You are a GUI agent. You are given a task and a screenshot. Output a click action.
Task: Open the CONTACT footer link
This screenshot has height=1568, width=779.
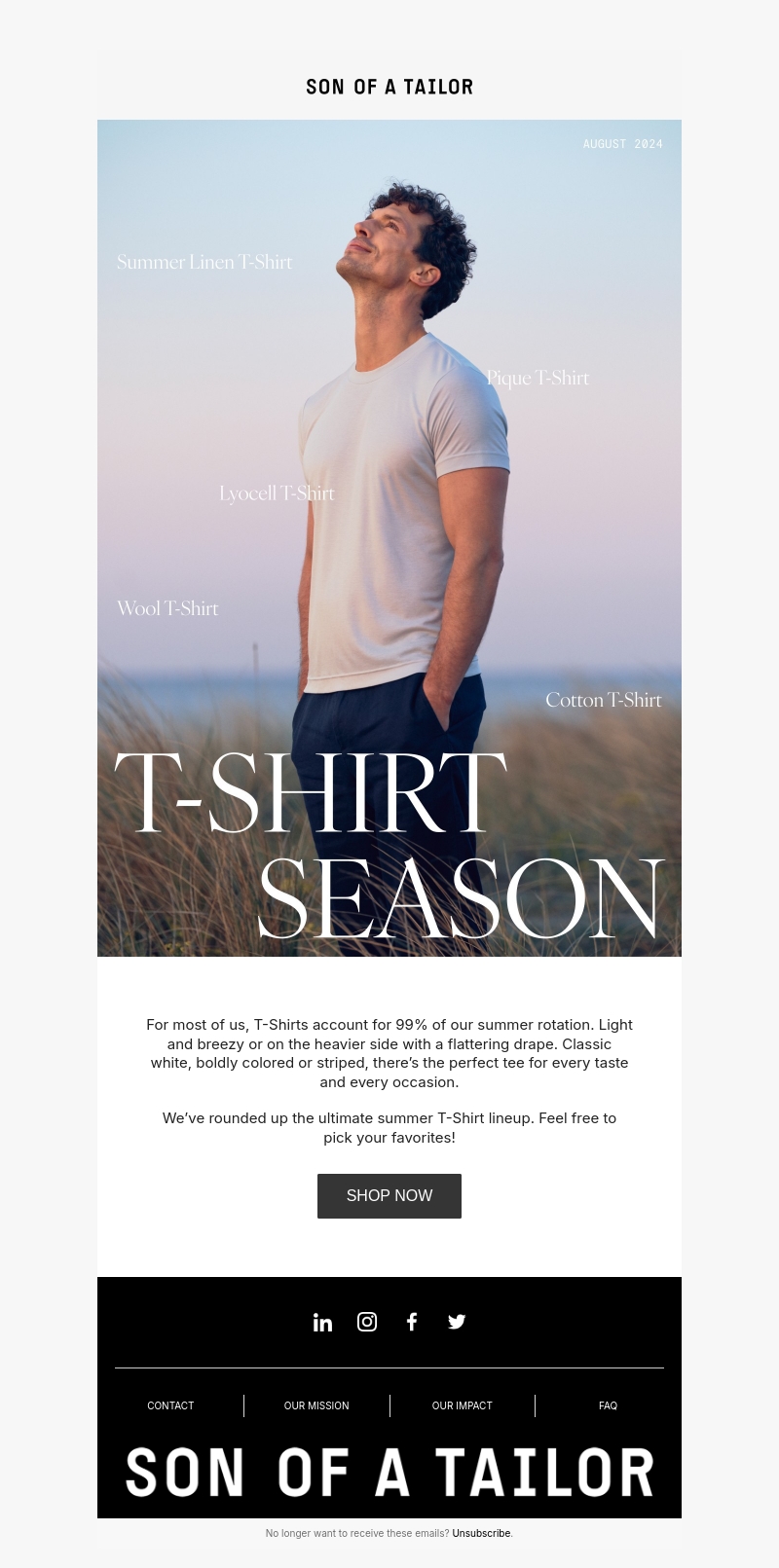tap(170, 1405)
